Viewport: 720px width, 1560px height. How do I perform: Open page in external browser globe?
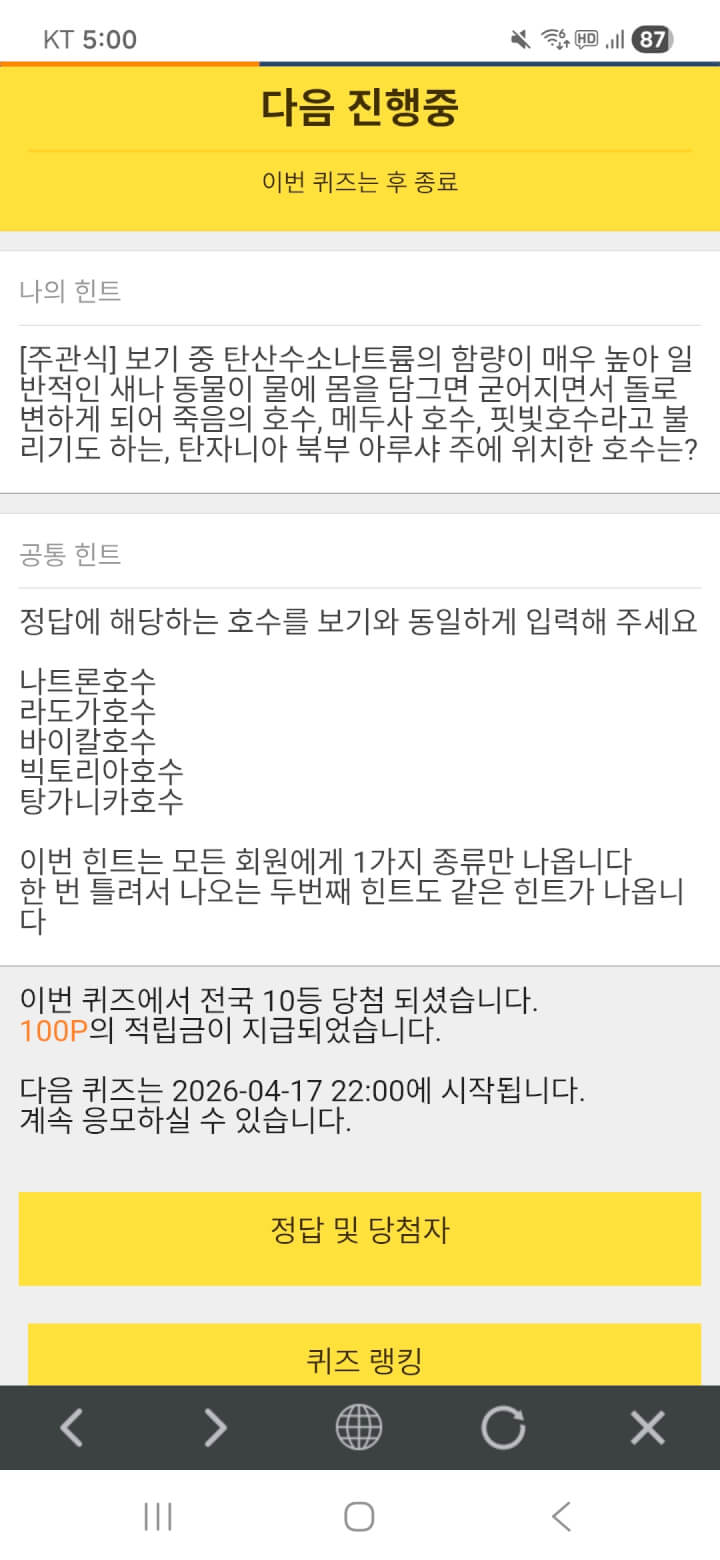(359, 1427)
